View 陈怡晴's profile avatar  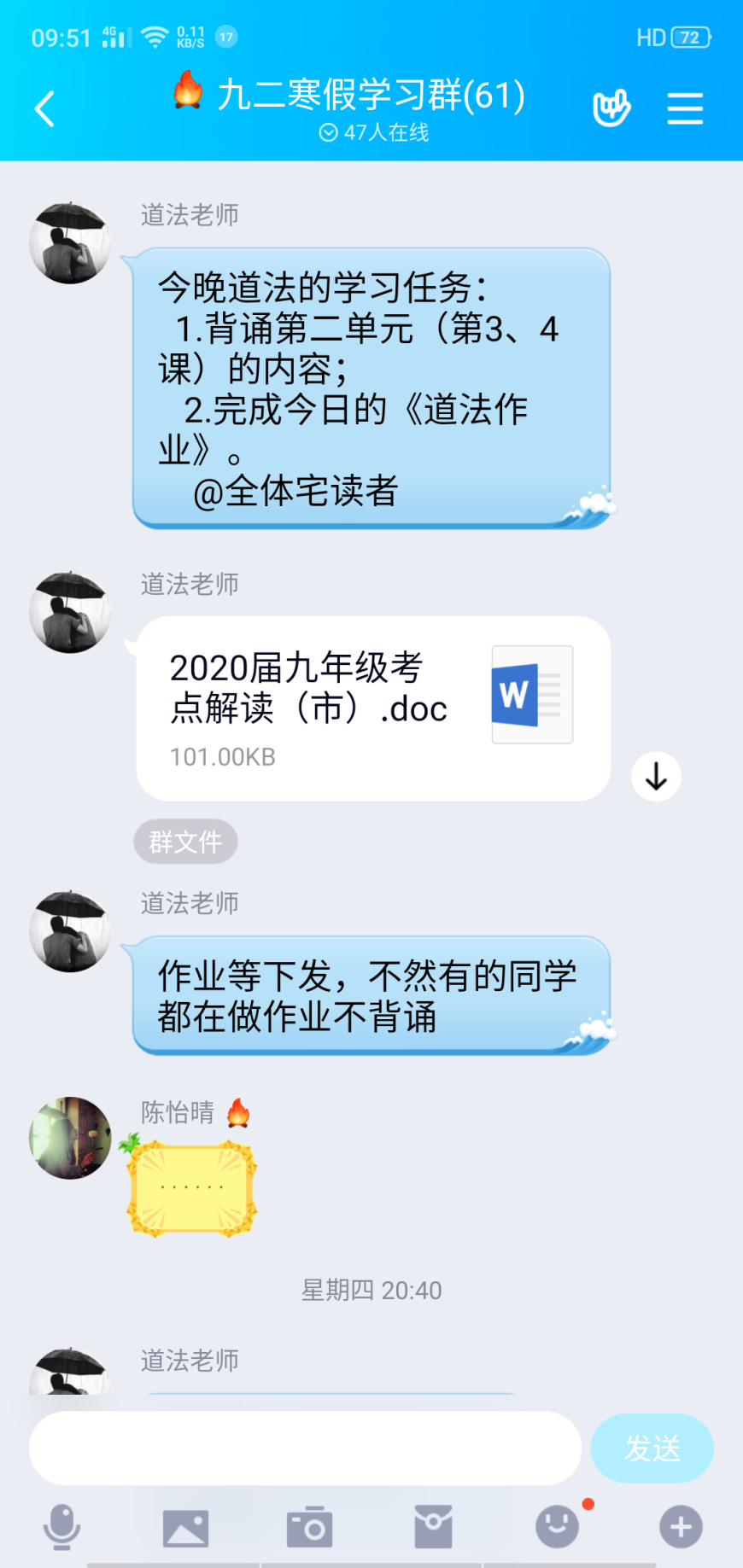click(x=70, y=1138)
